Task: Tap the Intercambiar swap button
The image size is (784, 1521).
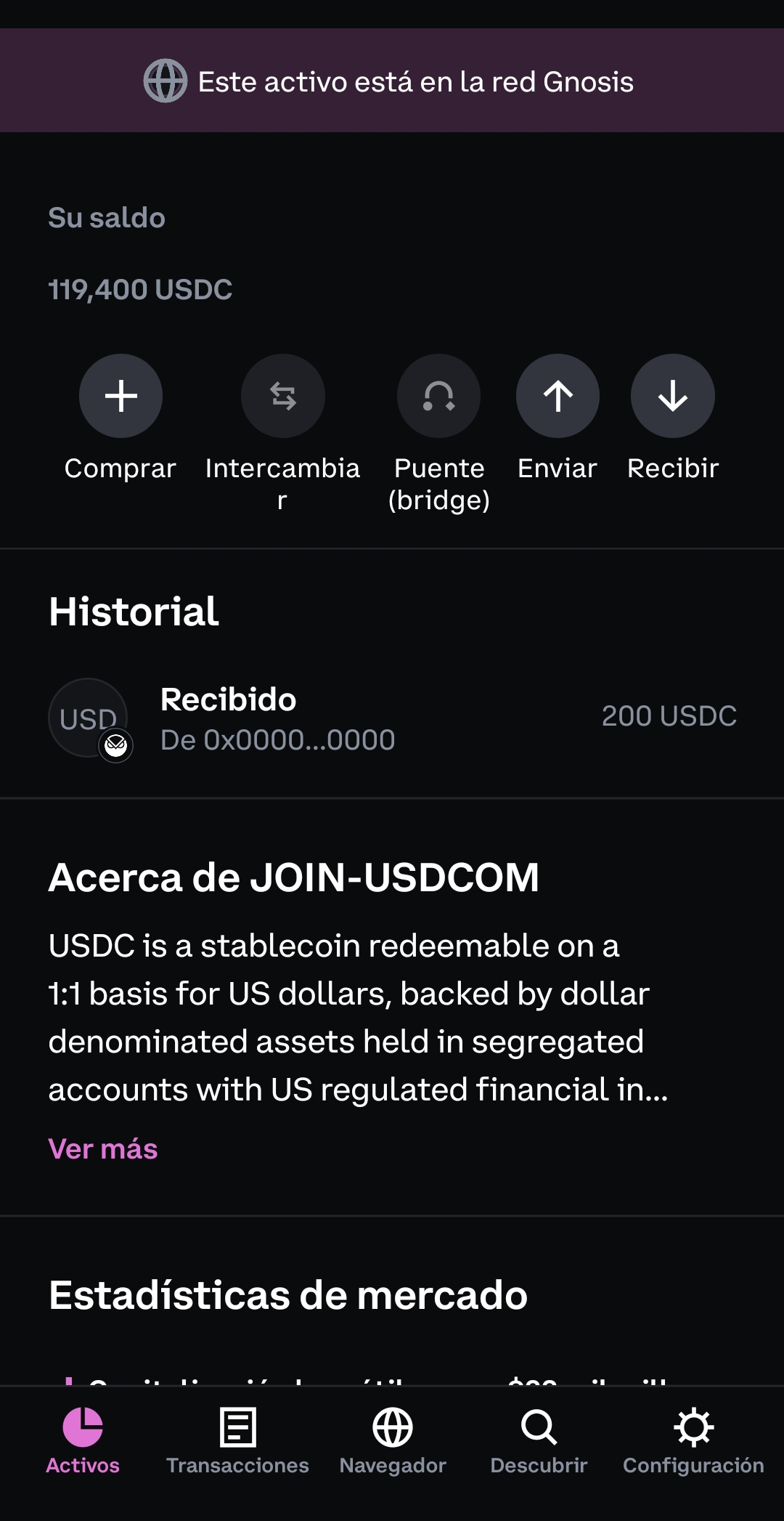Action: pos(283,396)
